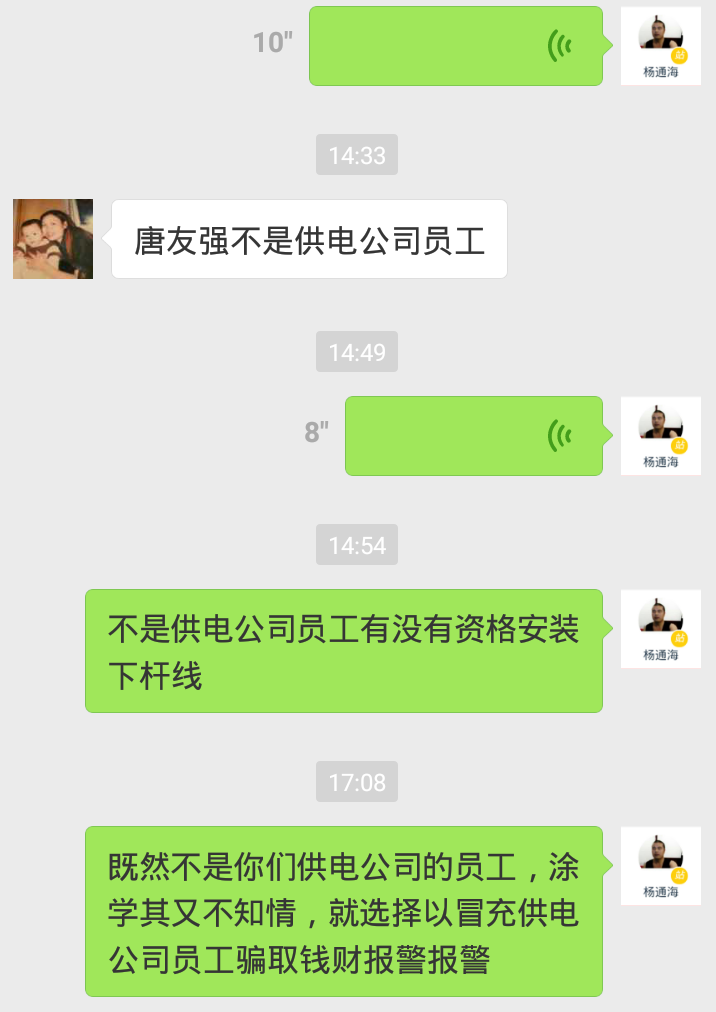
Task: View 杨通海's profile from the 下杆线 message avatar
Action: 660,628
